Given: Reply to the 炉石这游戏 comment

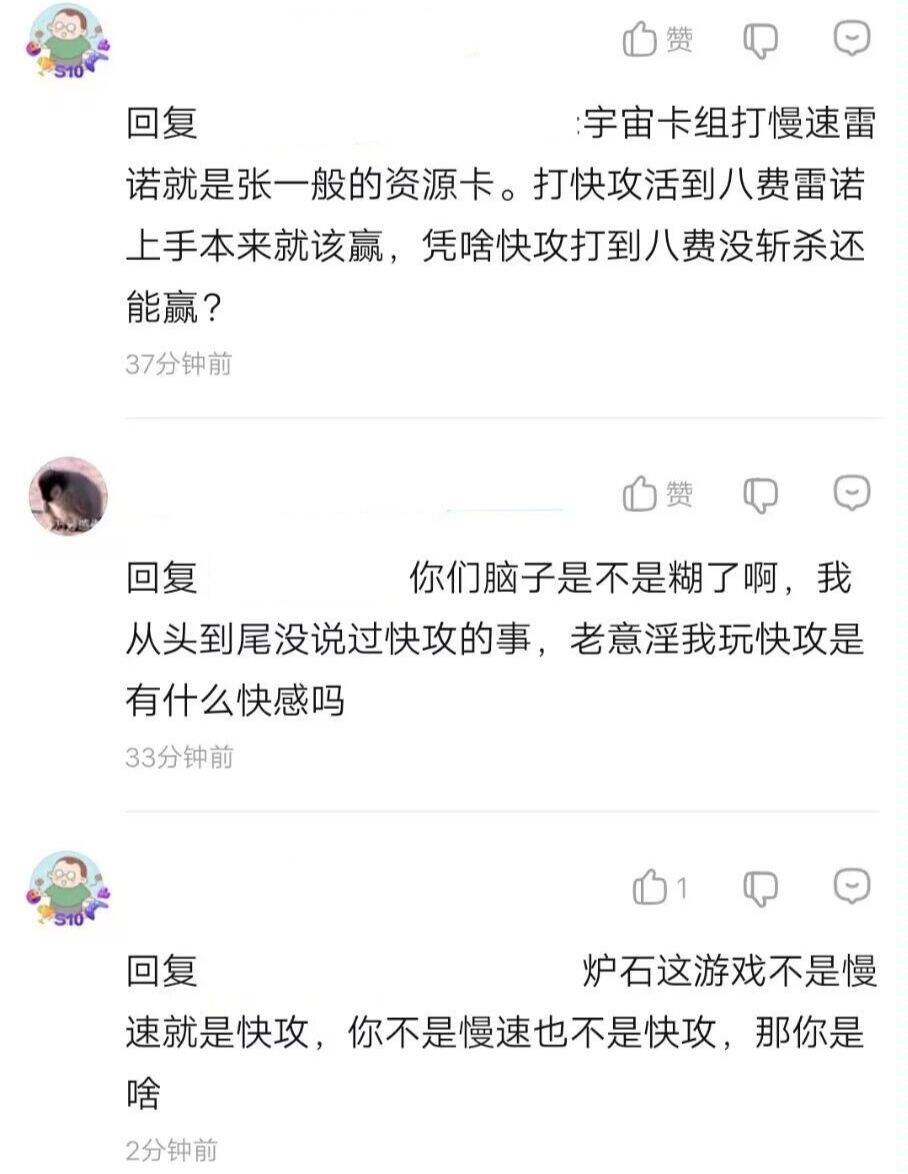Looking at the screenshot, I should (x=852, y=886).
